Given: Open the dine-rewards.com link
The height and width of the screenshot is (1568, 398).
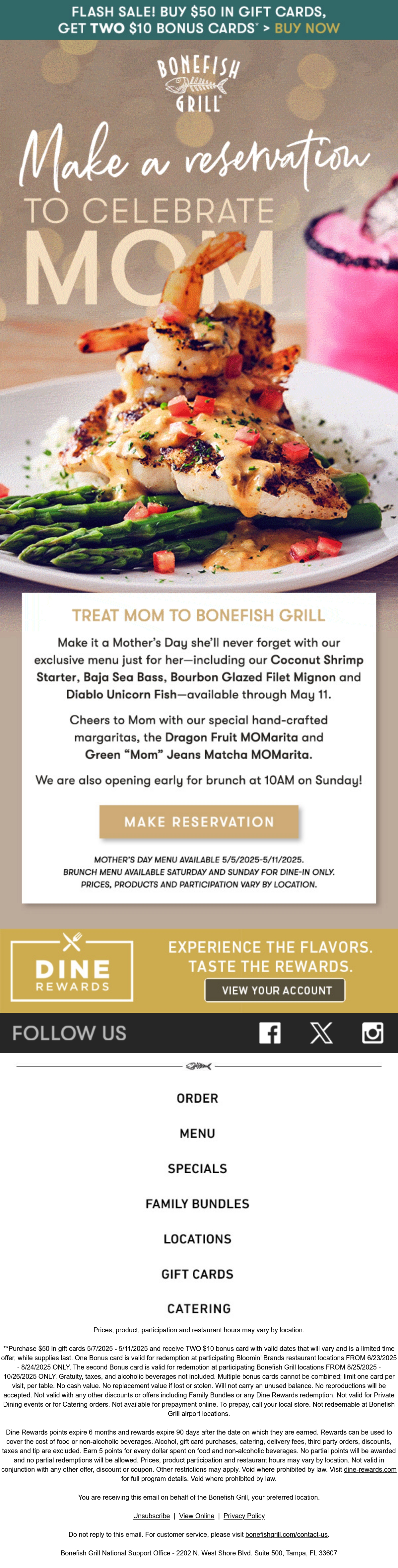Looking at the screenshot, I should [370, 1469].
